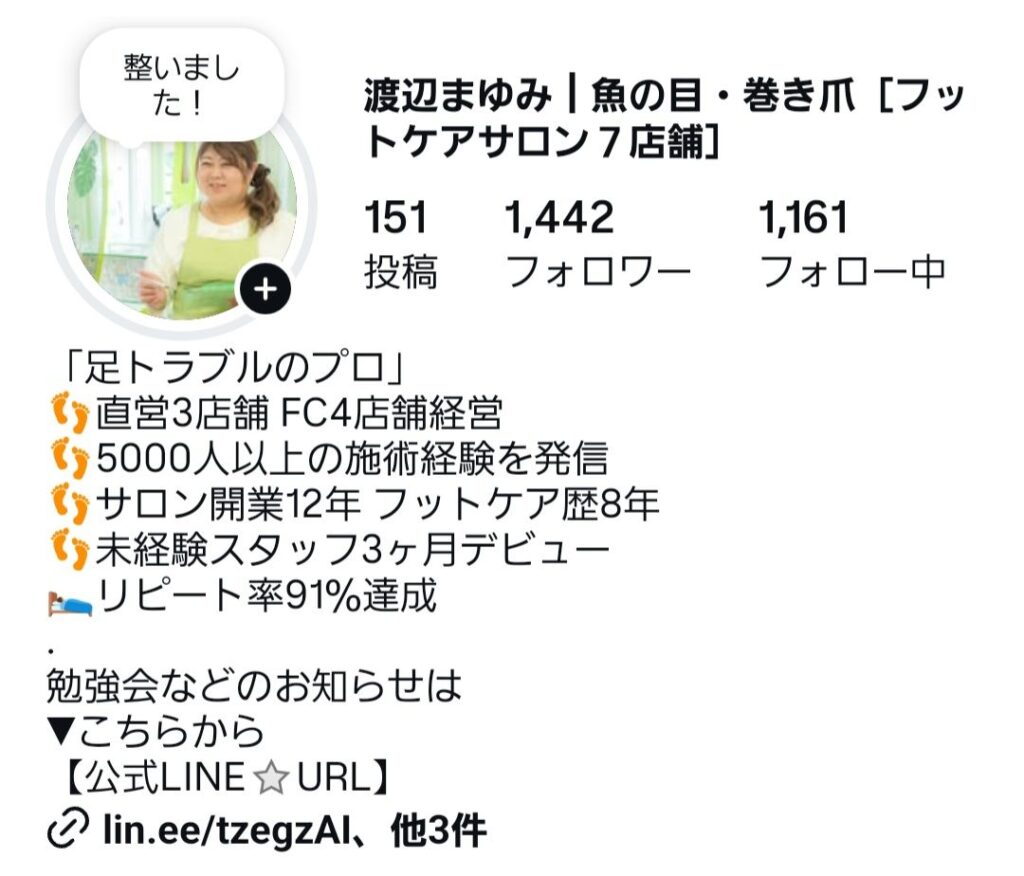Viewport: 1024px width, 876px height.
Task: Open the 整いました! note bubble
Action: [x=181, y=84]
